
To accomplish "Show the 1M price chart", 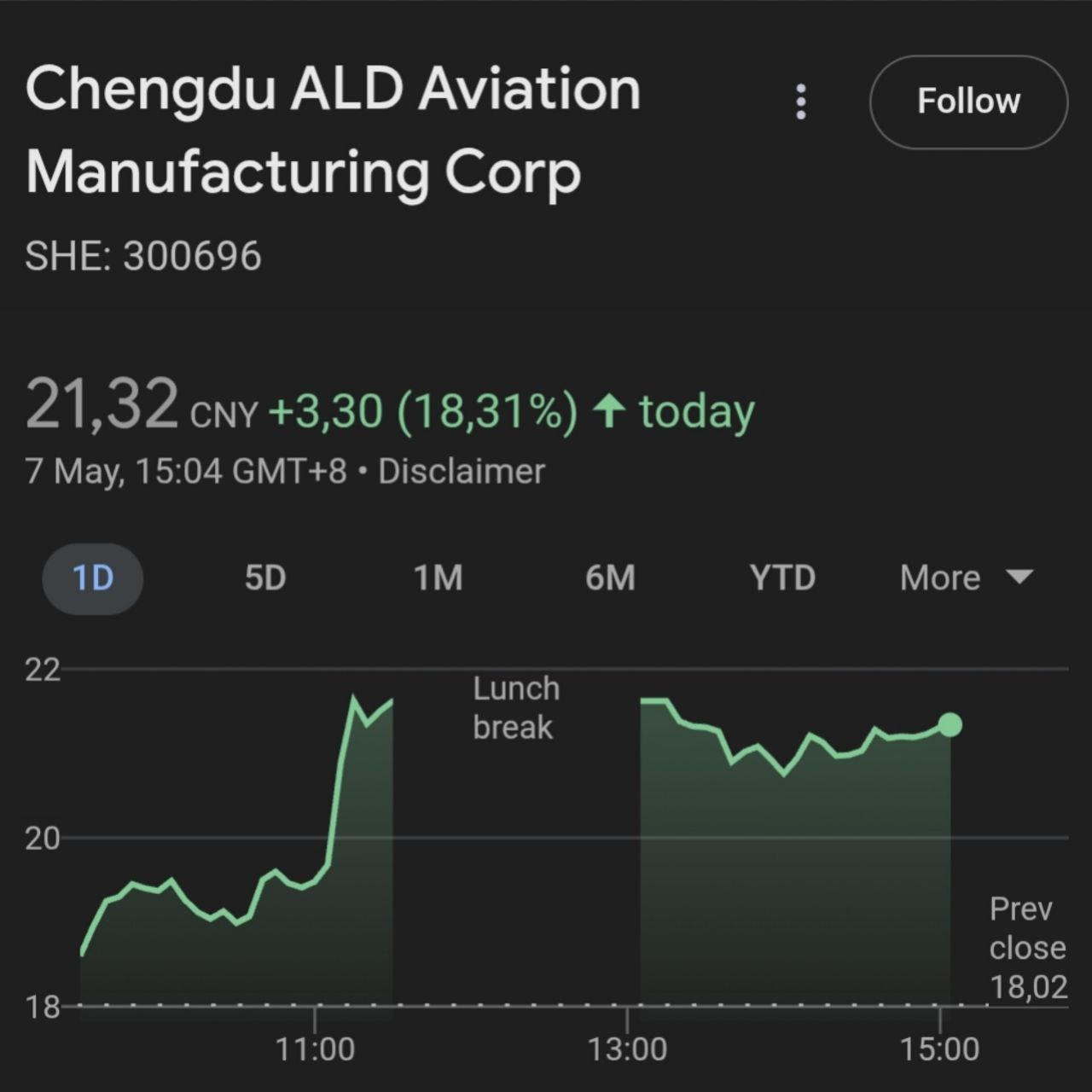I will 438,578.
